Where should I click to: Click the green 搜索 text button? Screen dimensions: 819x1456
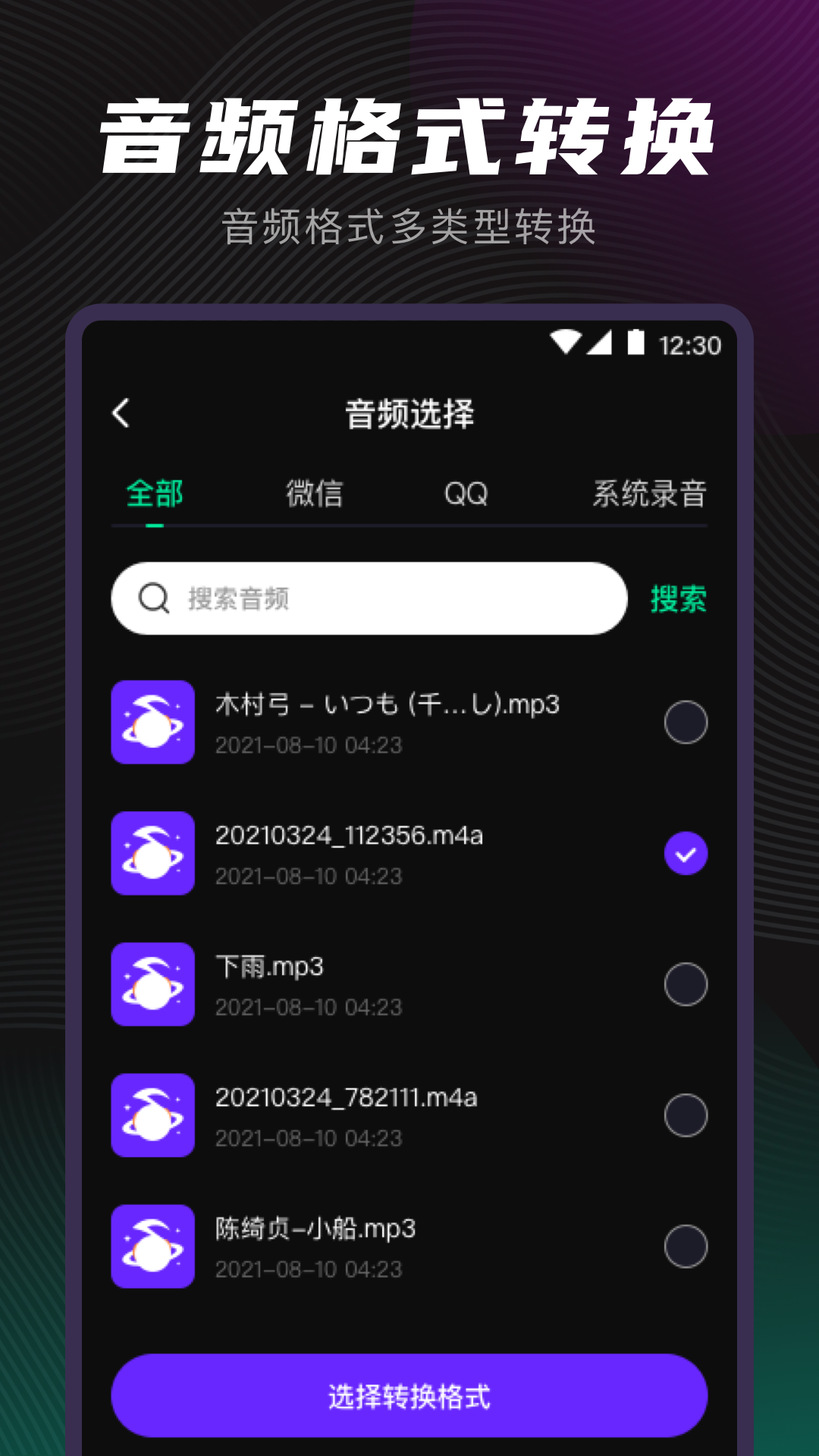(x=679, y=599)
